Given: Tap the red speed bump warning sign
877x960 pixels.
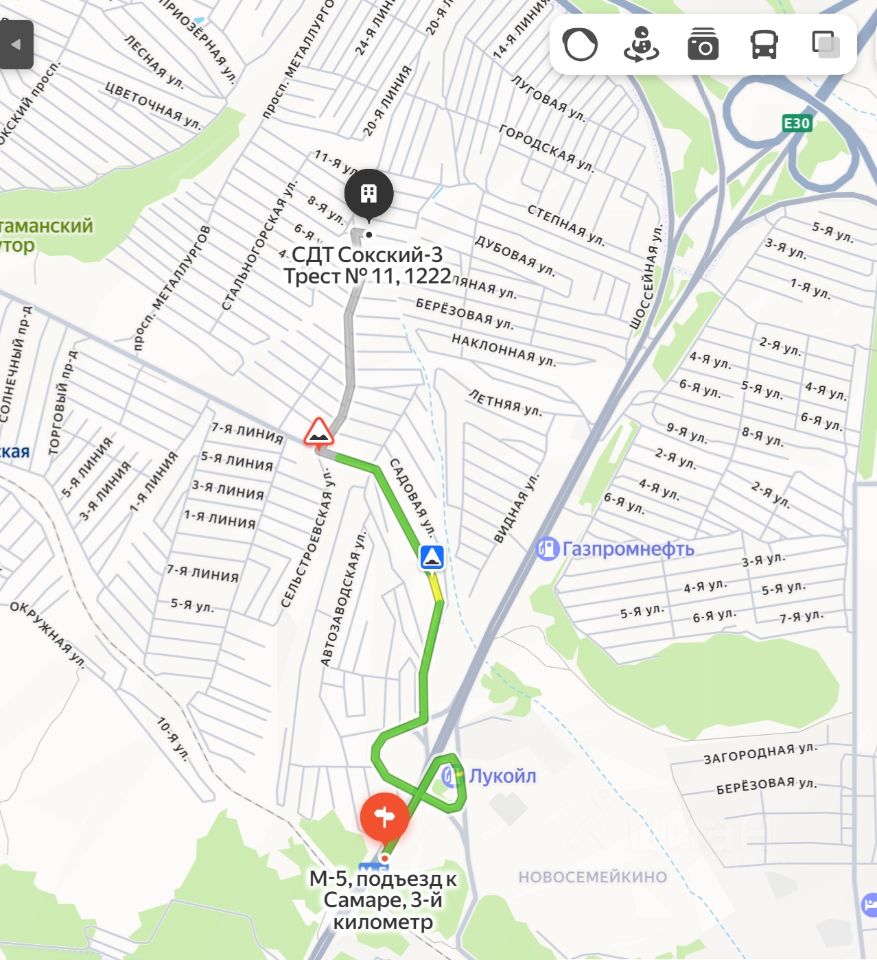Looking at the screenshot, I should 319,432.
